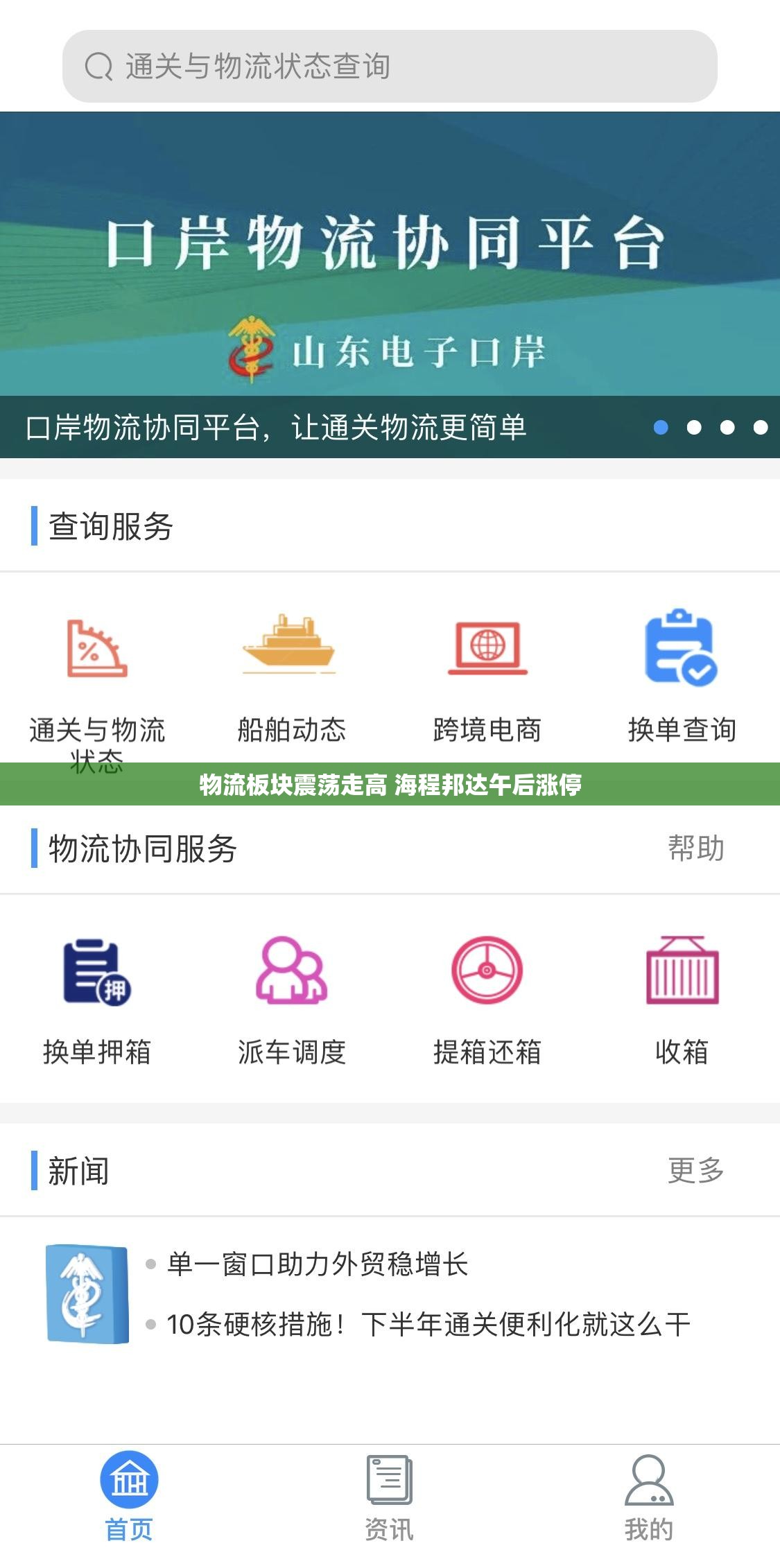Open the 口岸物流协同平台 banner
Screen dimensions: 780x1568
click(x=390, y=285)
